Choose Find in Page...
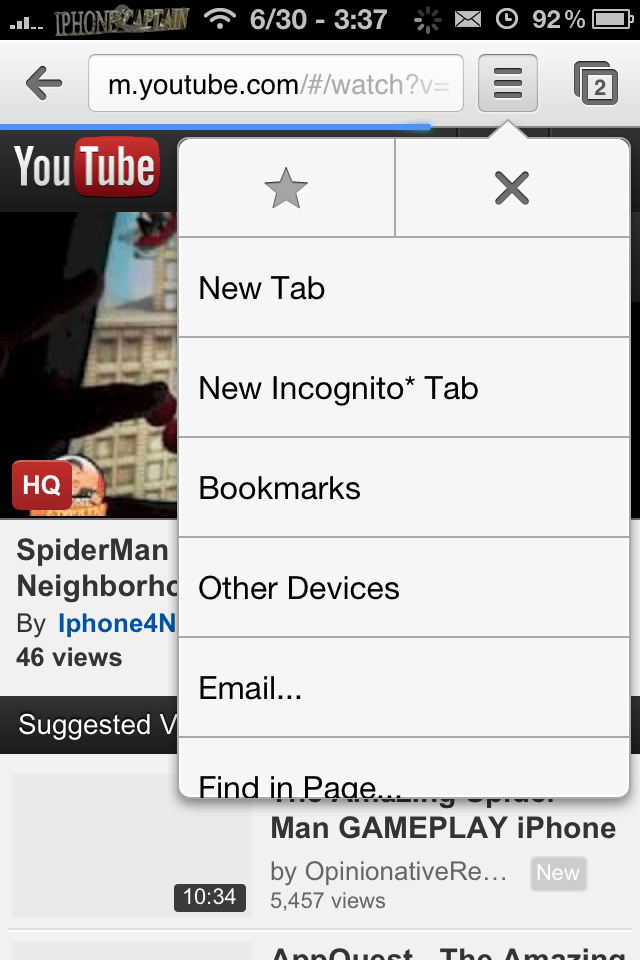The image size is (640, 960). coord(403,780)
